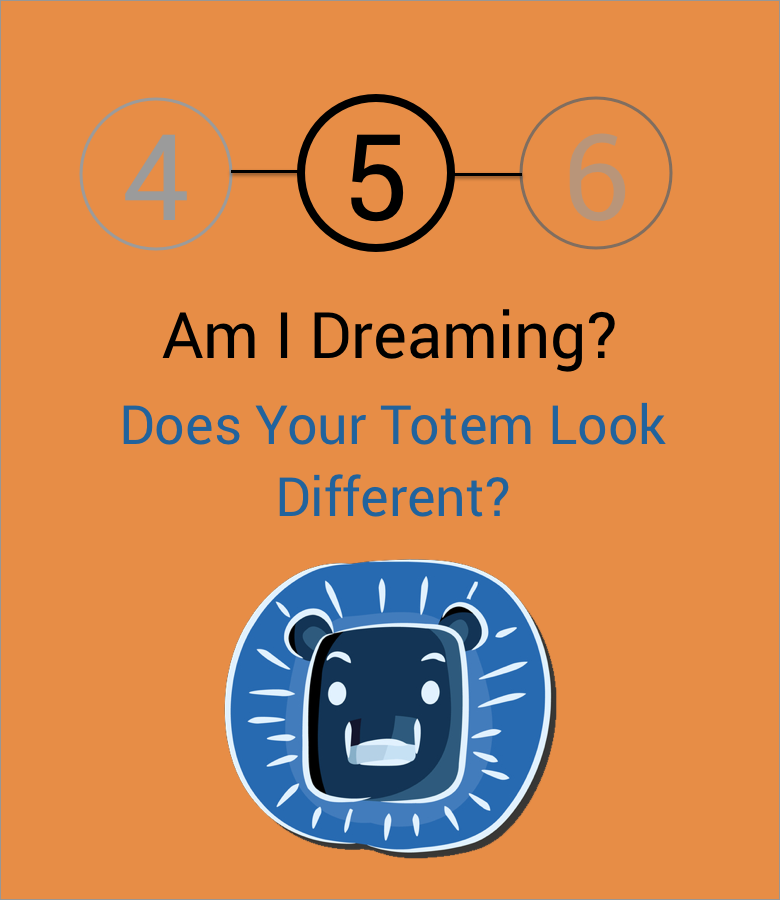Viewport: 780px width, 900px height.
Task: Go back to step 4
Action: pos(155,173)
